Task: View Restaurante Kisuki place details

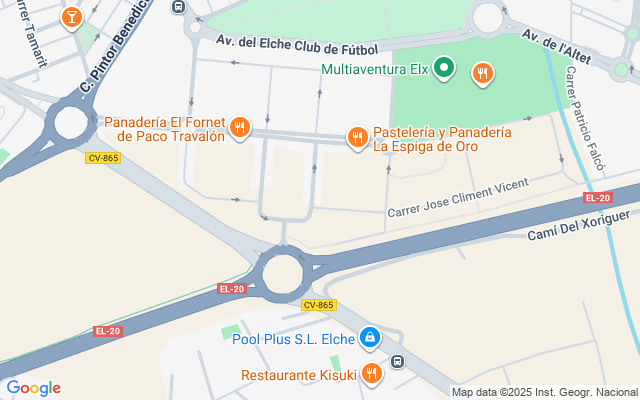Action: (371, 374)
